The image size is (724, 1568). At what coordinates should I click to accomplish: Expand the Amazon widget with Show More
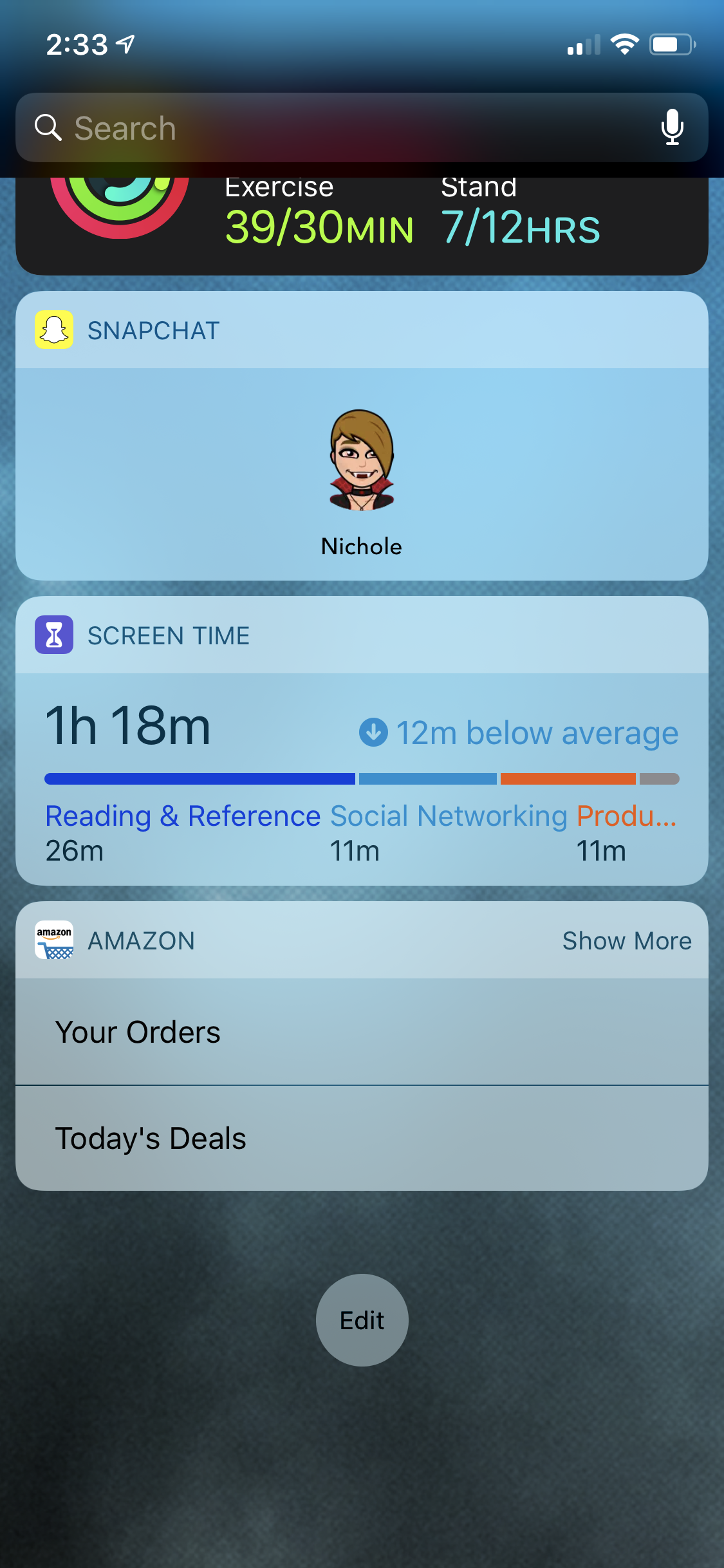pyautogui.click(x=627, y=941)
